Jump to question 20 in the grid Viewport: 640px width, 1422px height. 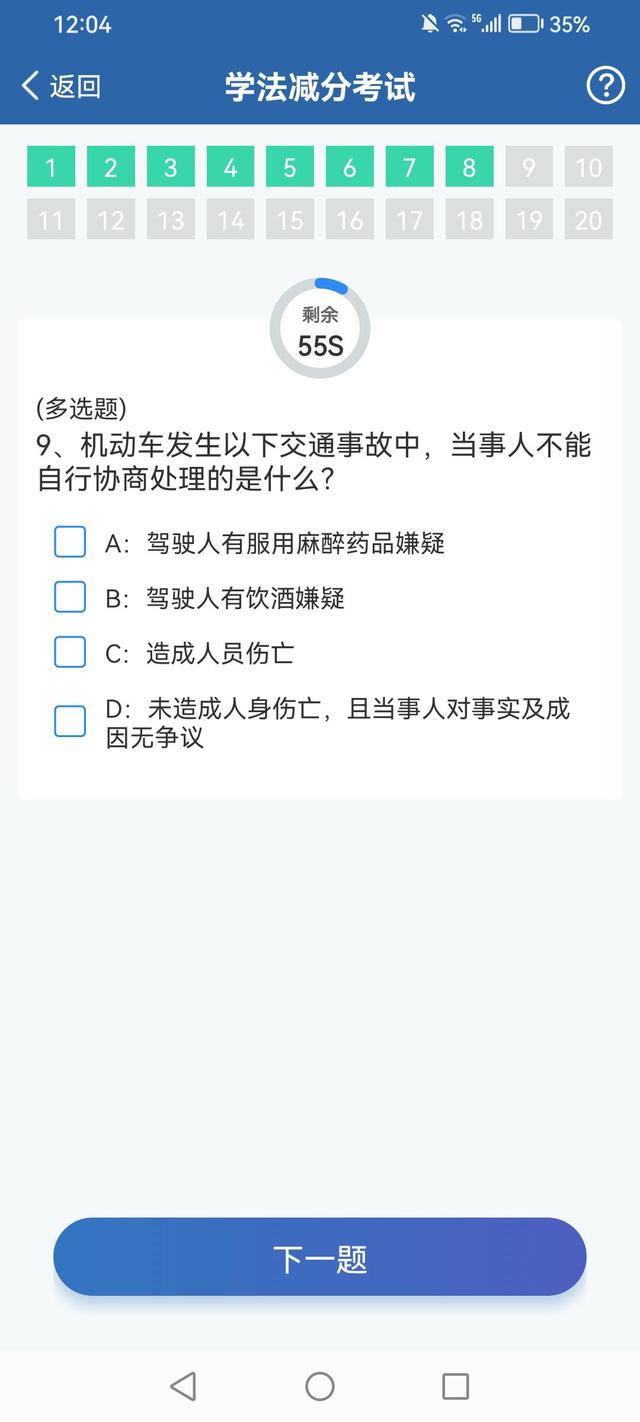(589, 219)
